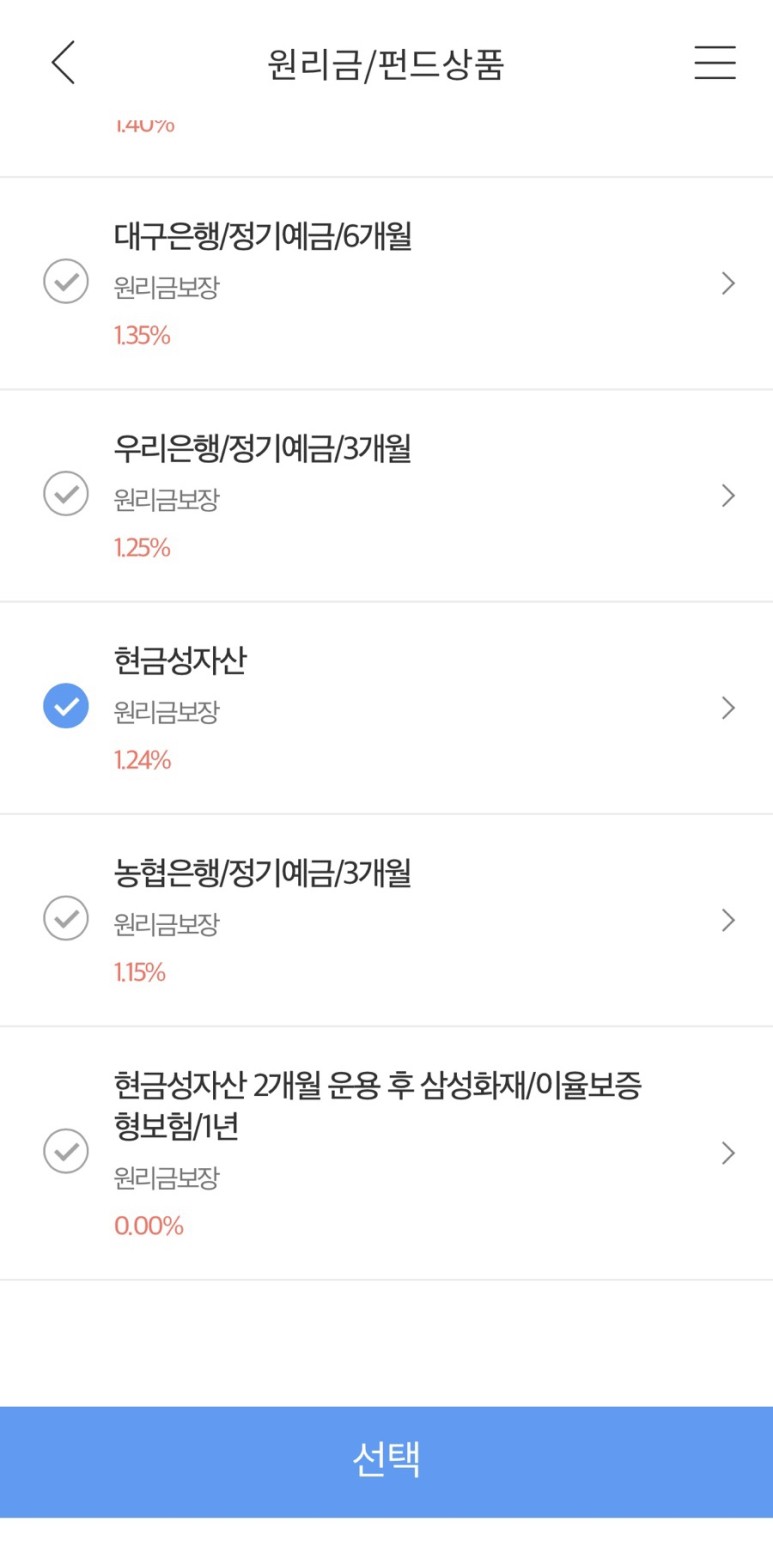Click the checkmark circle beside 삼성화재/이율보증형보험 item
773x1546 pixels.
pos(65,1151)
